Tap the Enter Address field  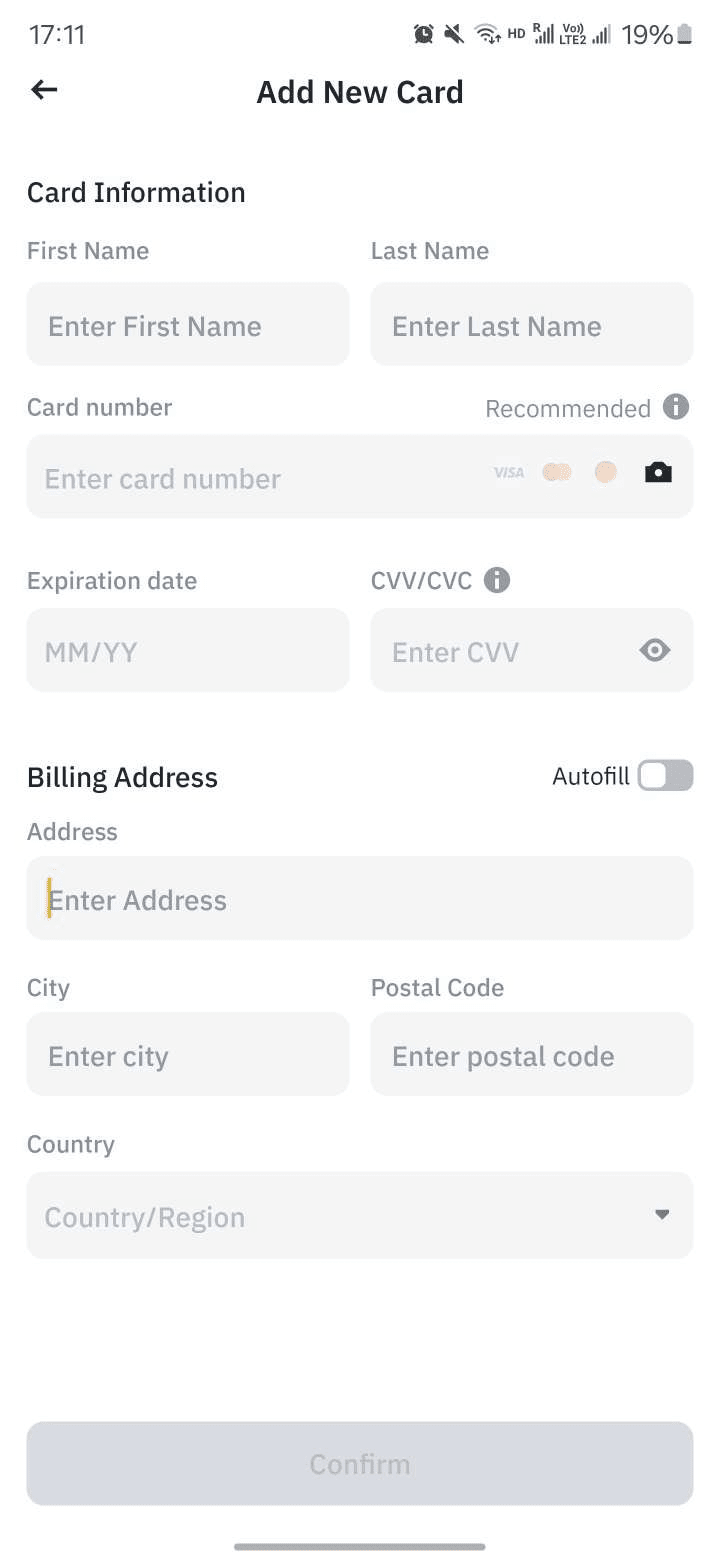(x=360, y=899)
